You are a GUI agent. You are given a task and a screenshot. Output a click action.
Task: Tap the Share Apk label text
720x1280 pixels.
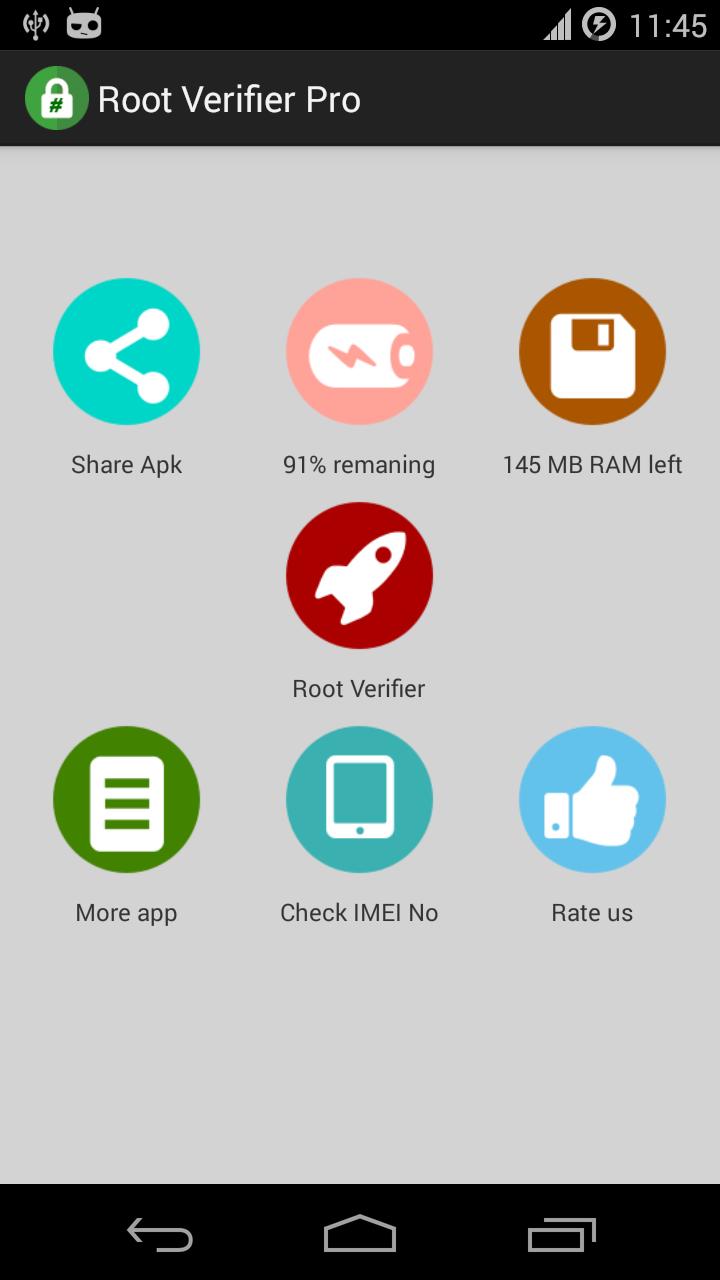[x=126, y=464]
